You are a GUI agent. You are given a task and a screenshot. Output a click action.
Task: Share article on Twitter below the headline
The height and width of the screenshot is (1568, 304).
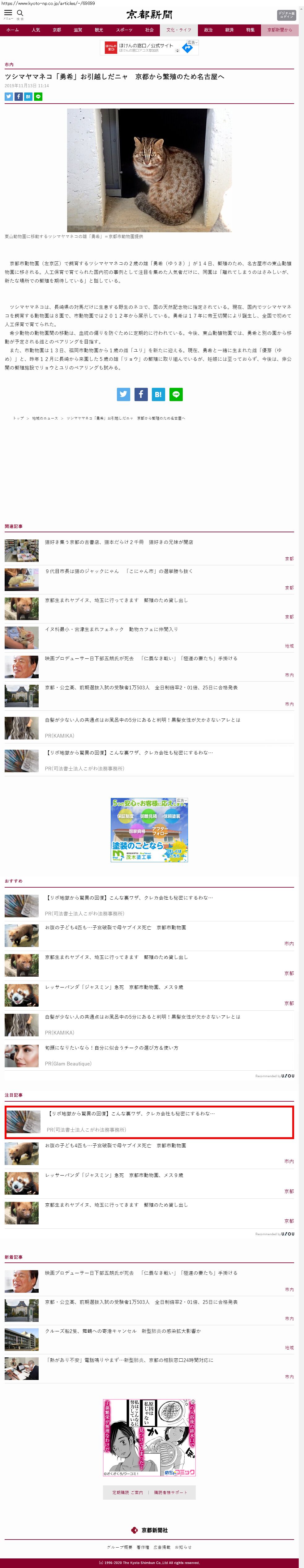[9, 96]
